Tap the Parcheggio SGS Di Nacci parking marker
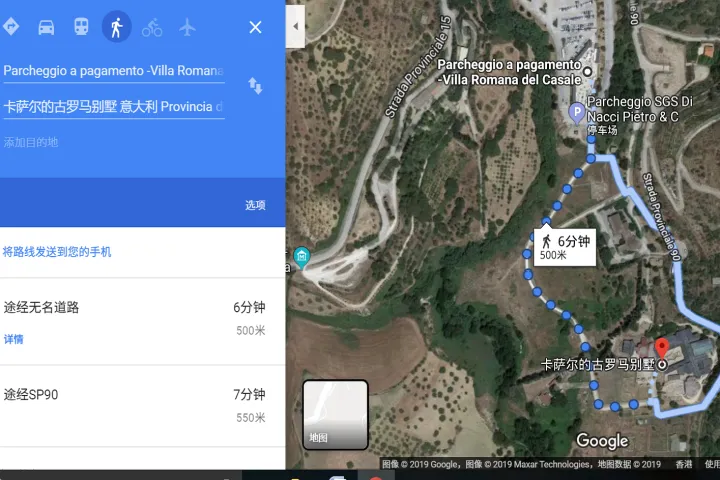 576,111
